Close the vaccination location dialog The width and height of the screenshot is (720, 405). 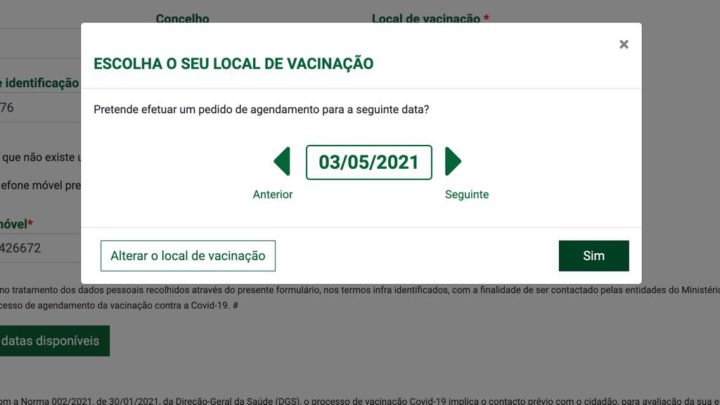pyautogui.click(x=624, y=44)
